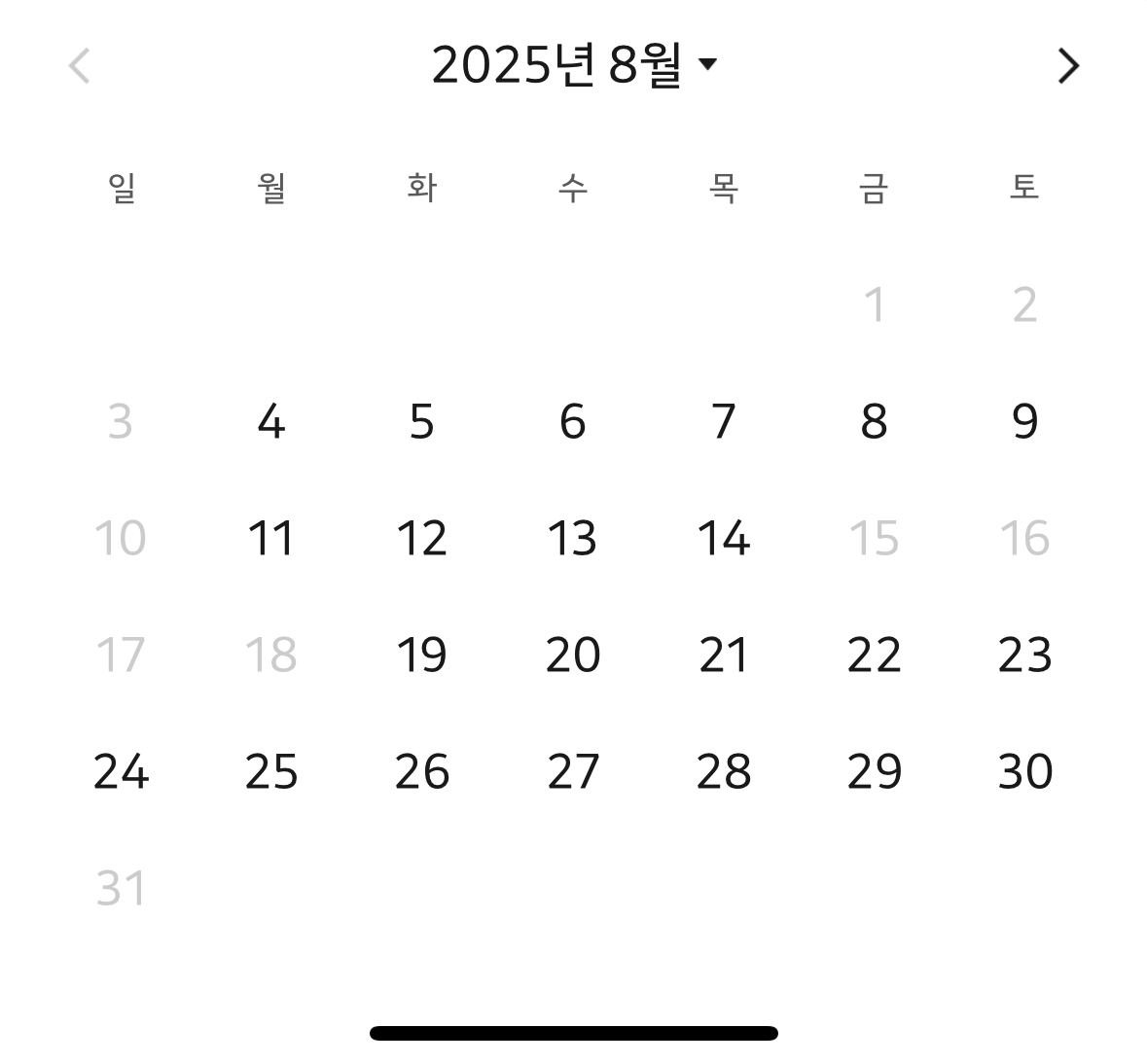Choose the 22nd

click(875, 655)
